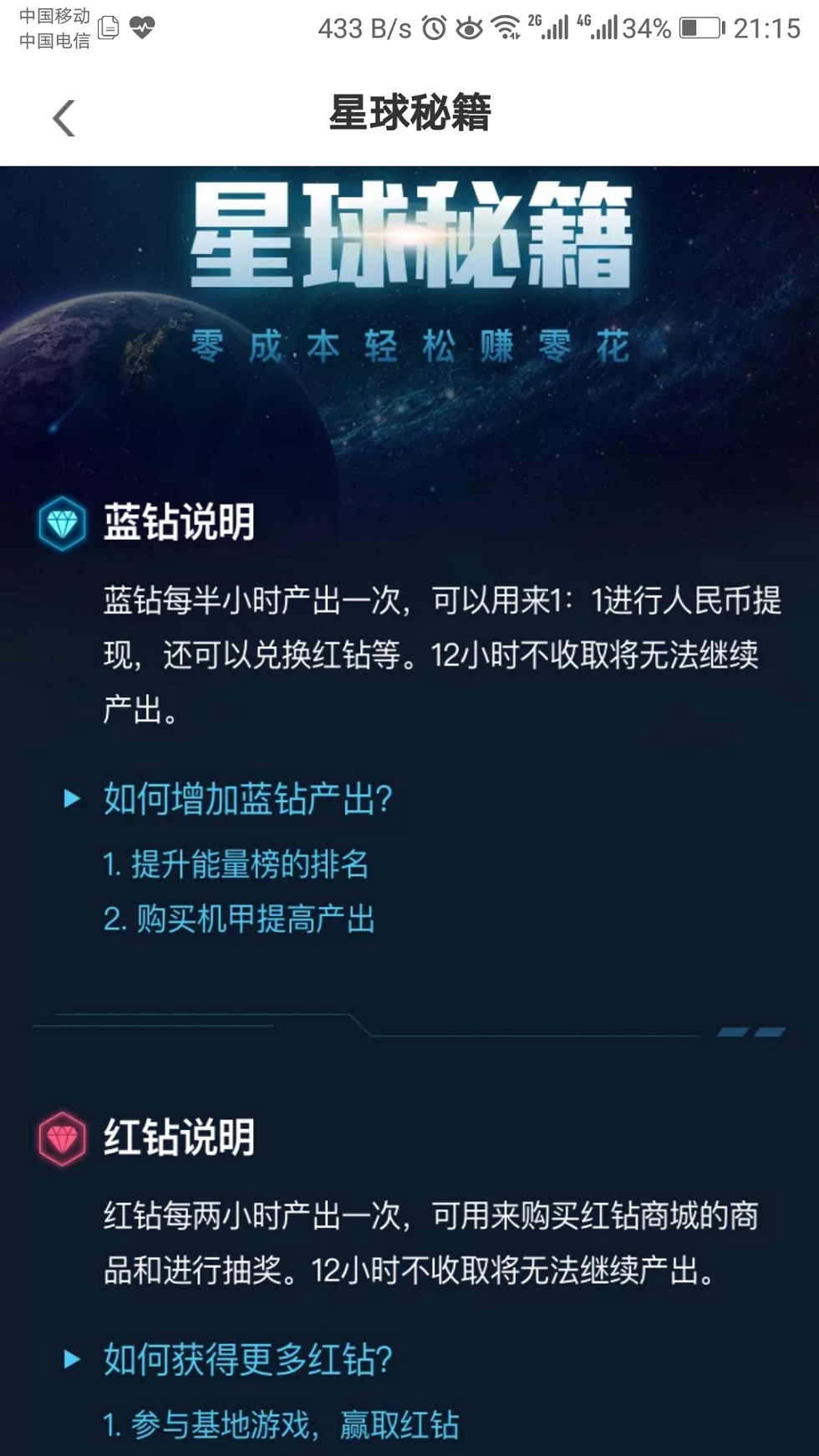The height and width of the screenshot is (1456, 819).
Task: Tap the heart-shaped icon beside the document icon
Action: pyautogui.click(x=144, y=28)
